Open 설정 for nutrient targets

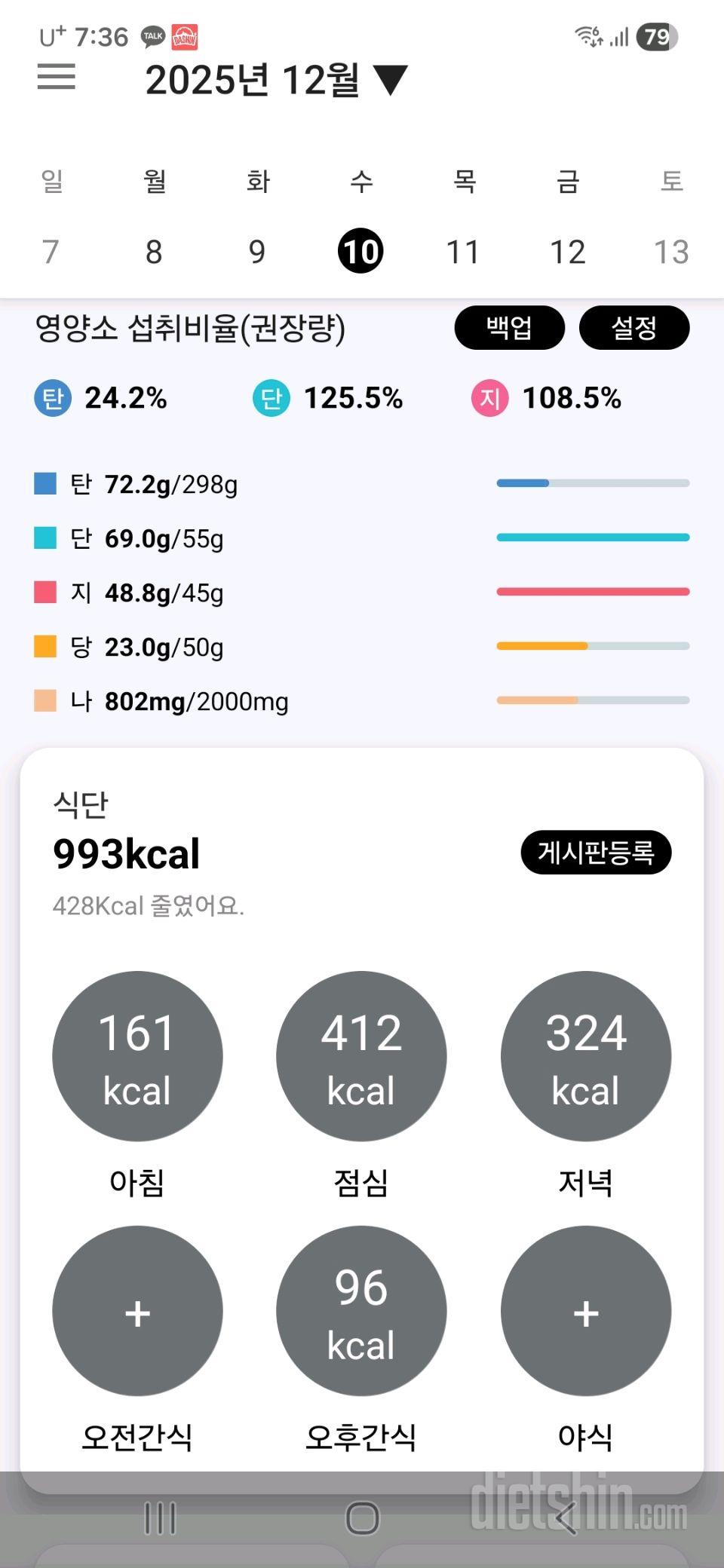(633, 327)
